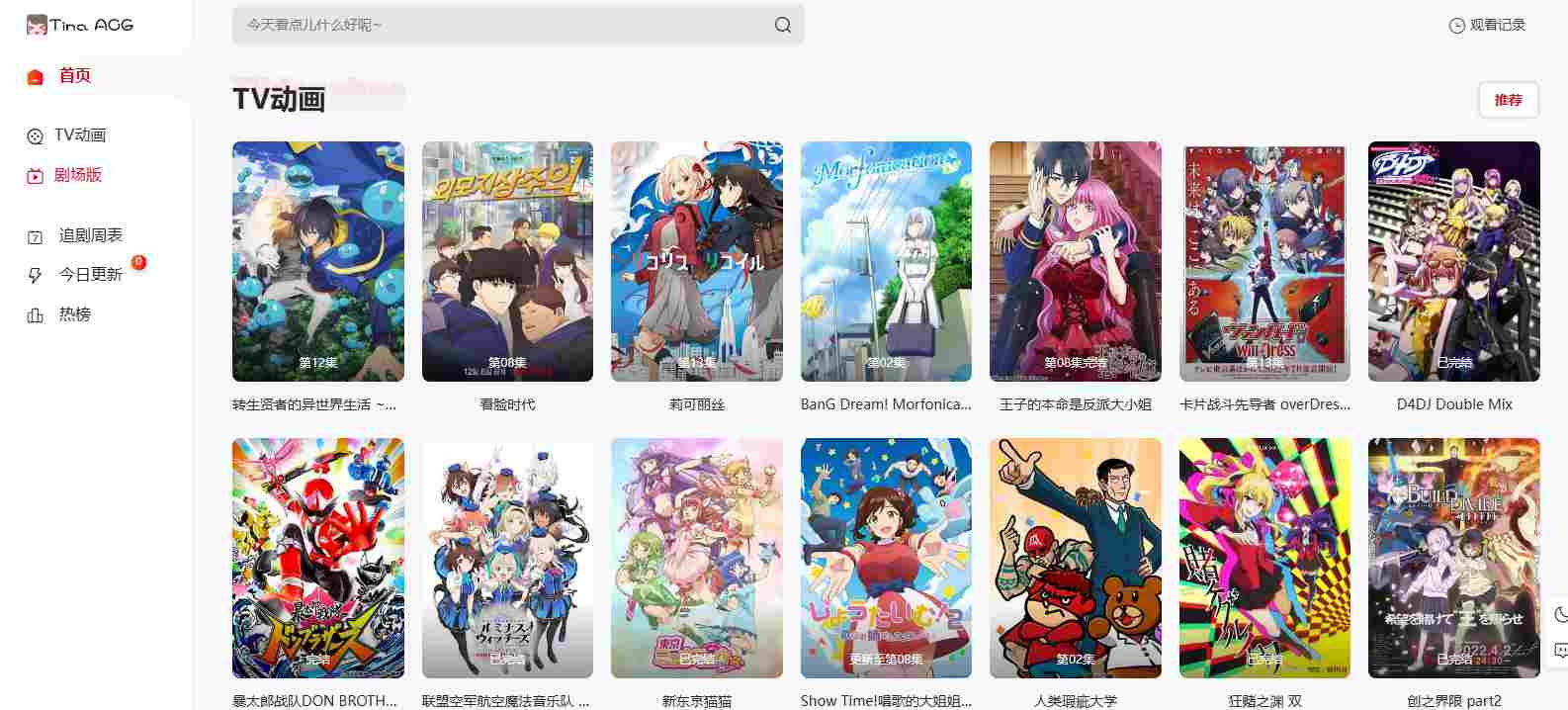Open the 人类瑕疵大学 anime card
This screenshot has width=1568, height=710.
(1075, 559)
